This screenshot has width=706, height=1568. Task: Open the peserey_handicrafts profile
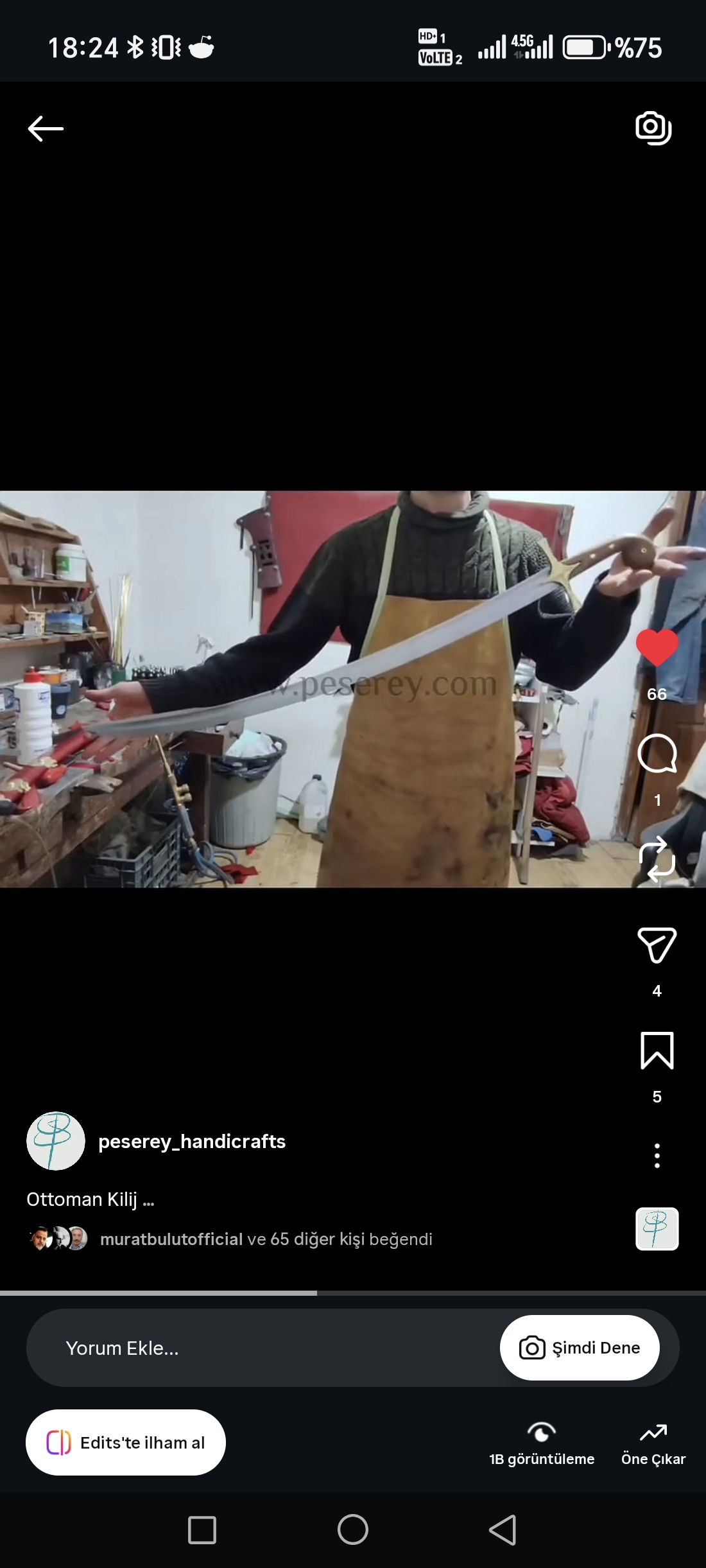pyautogui.click(x=191, y=1142)
